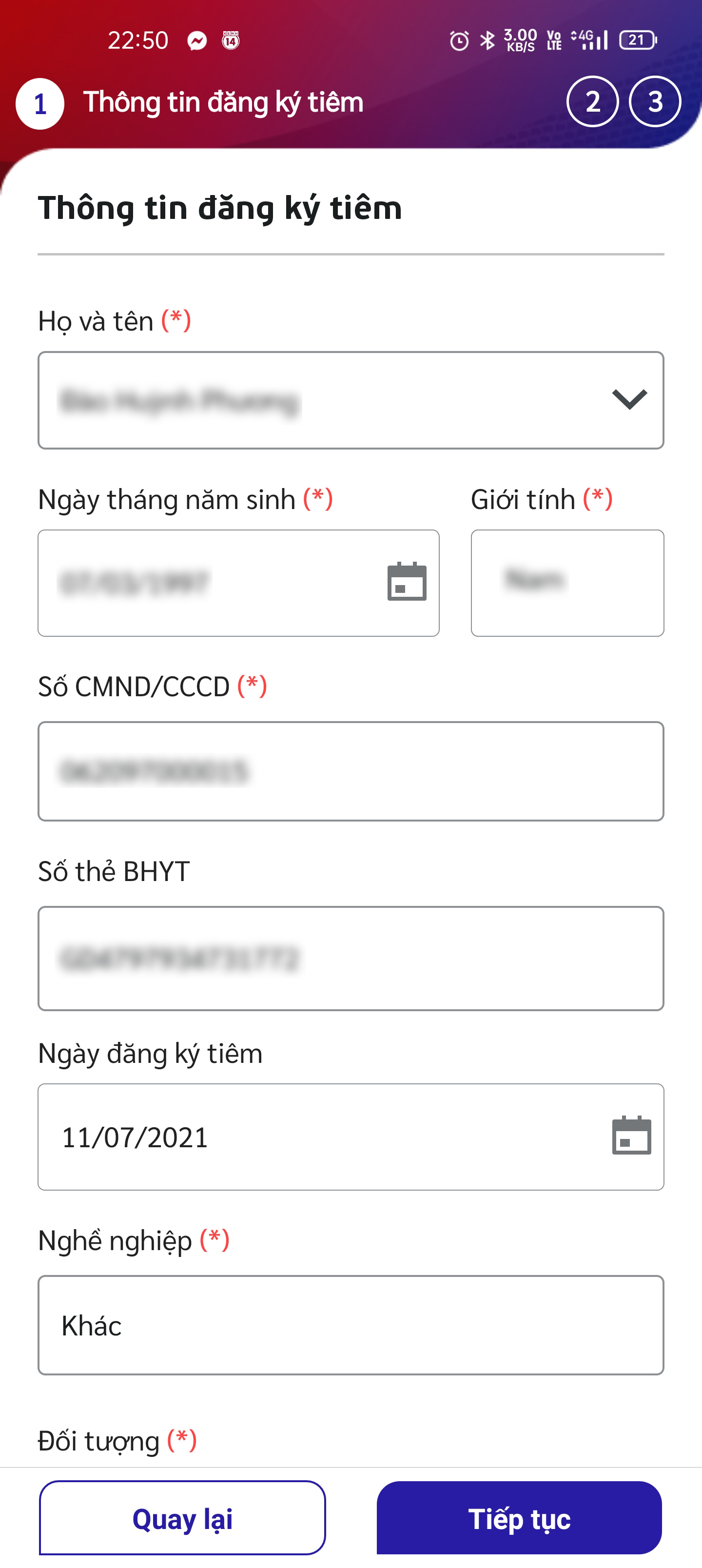Screen dimensions: 702x1568
Task: Open the calendar for Ngày đăng ký tiêm
Action: pos(631,1136)
